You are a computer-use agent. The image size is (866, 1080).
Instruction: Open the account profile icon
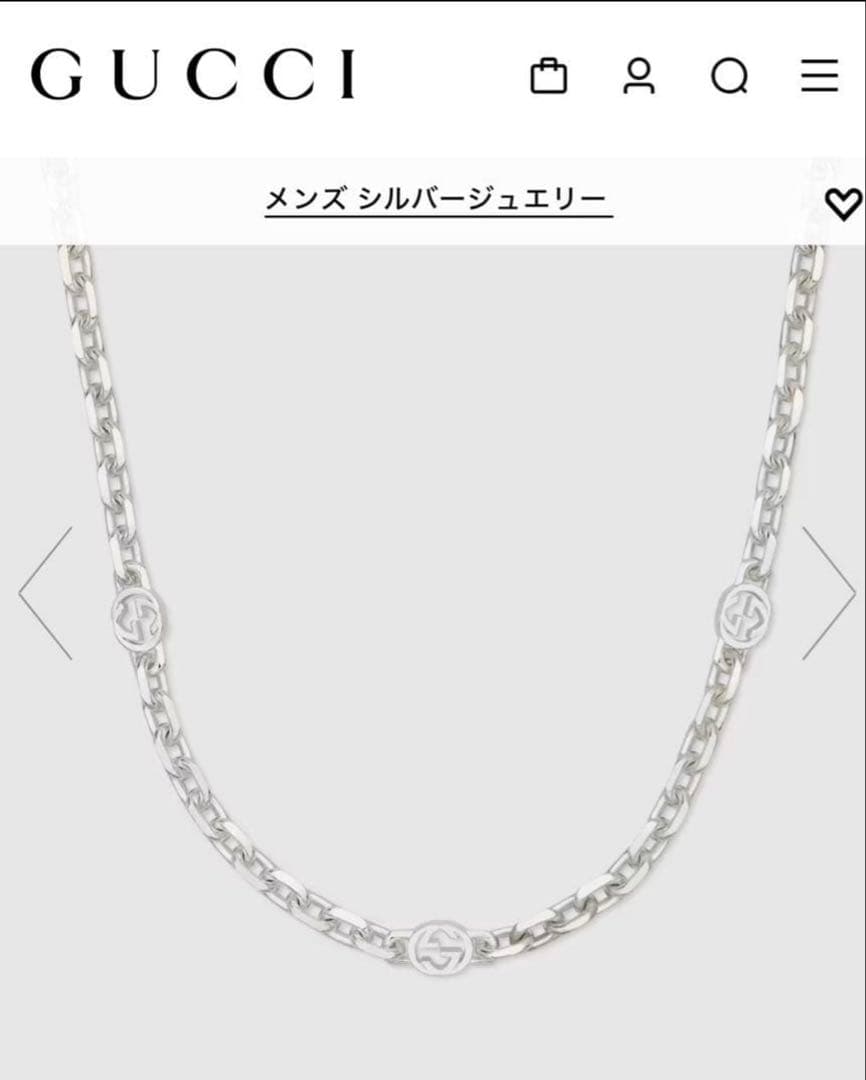(x=638, y=76)
